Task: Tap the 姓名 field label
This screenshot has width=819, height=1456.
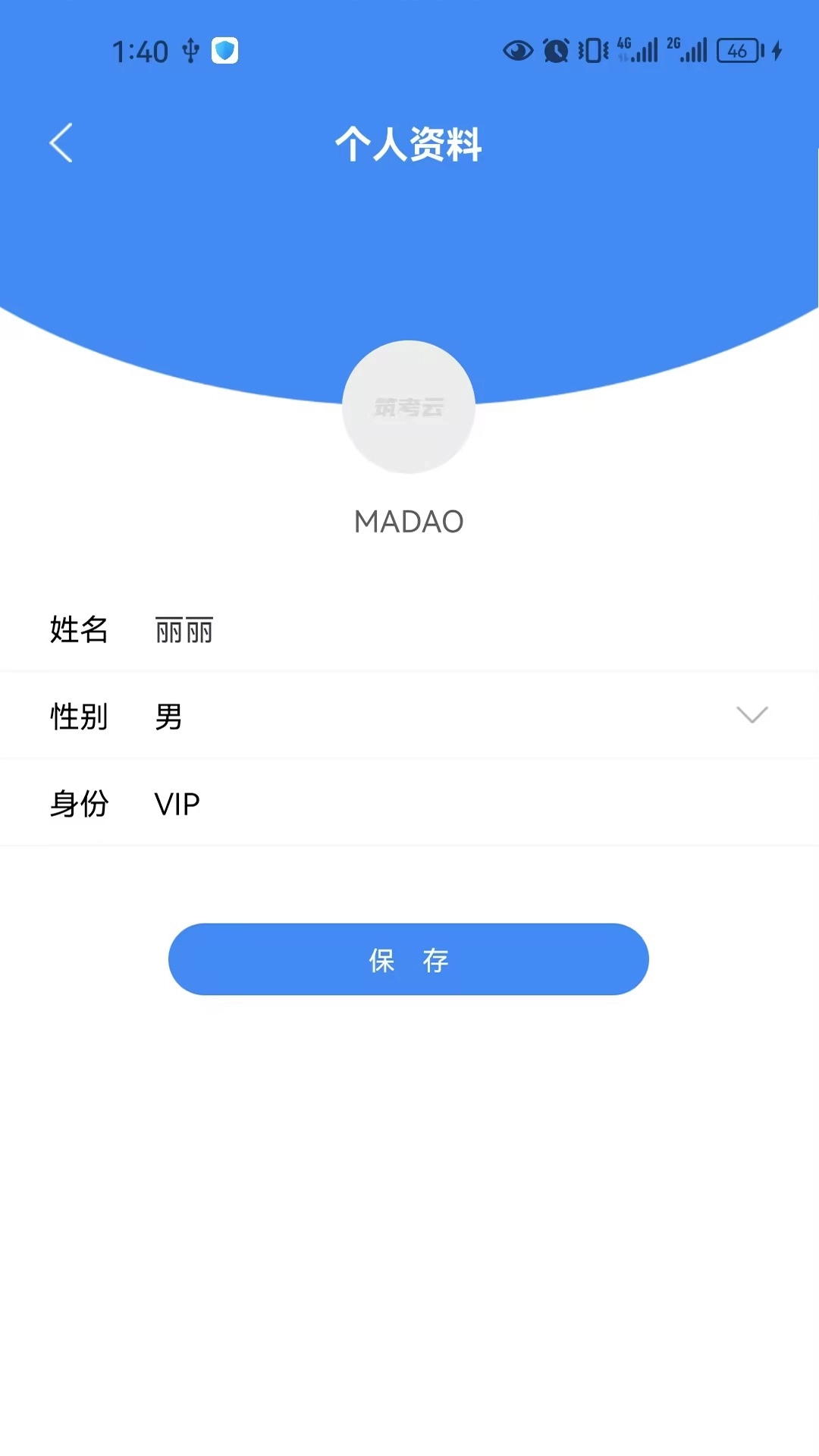Action: [x=79, y=630]
